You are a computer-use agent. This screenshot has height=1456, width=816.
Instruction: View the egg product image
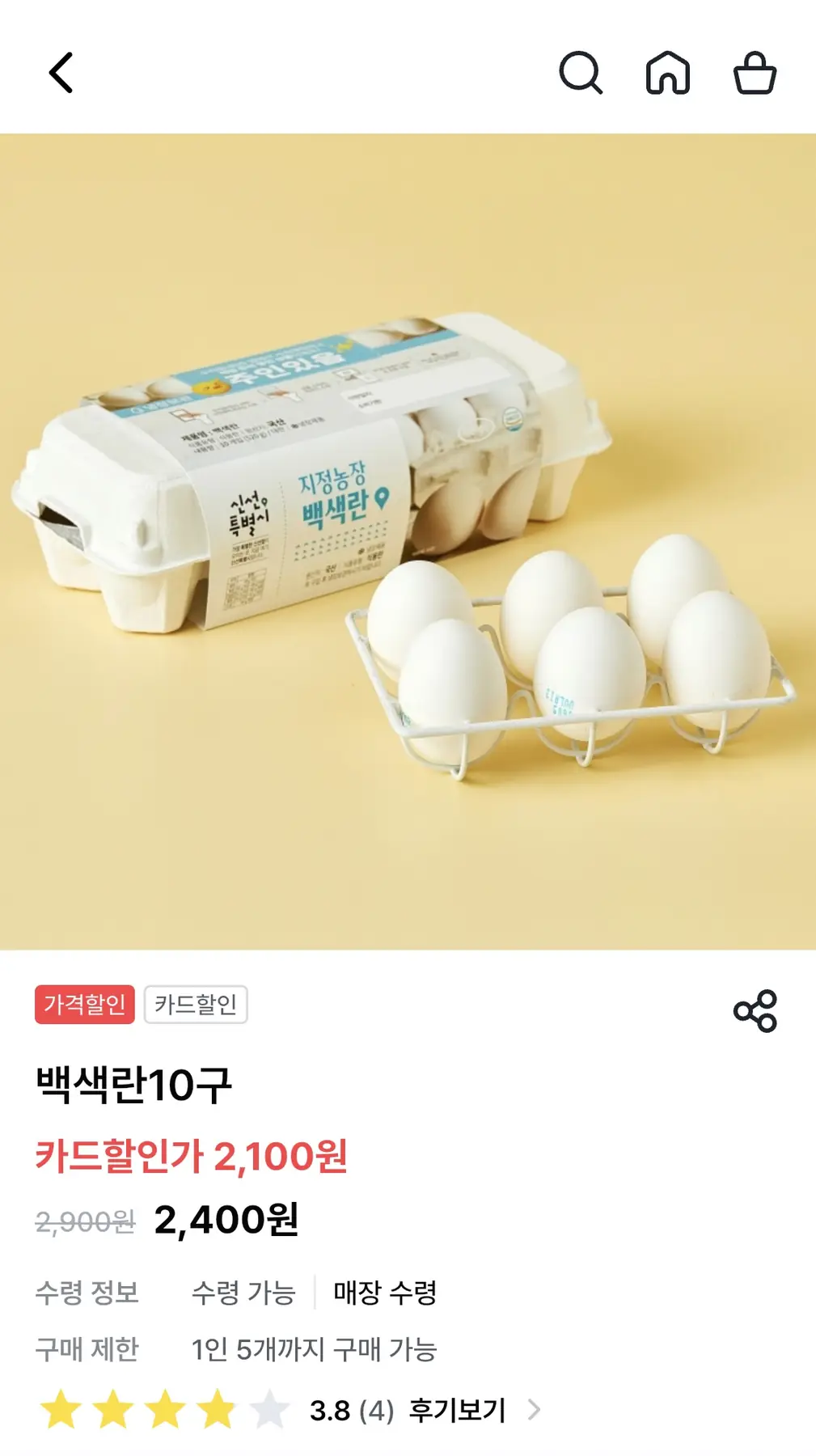(408, 541)
